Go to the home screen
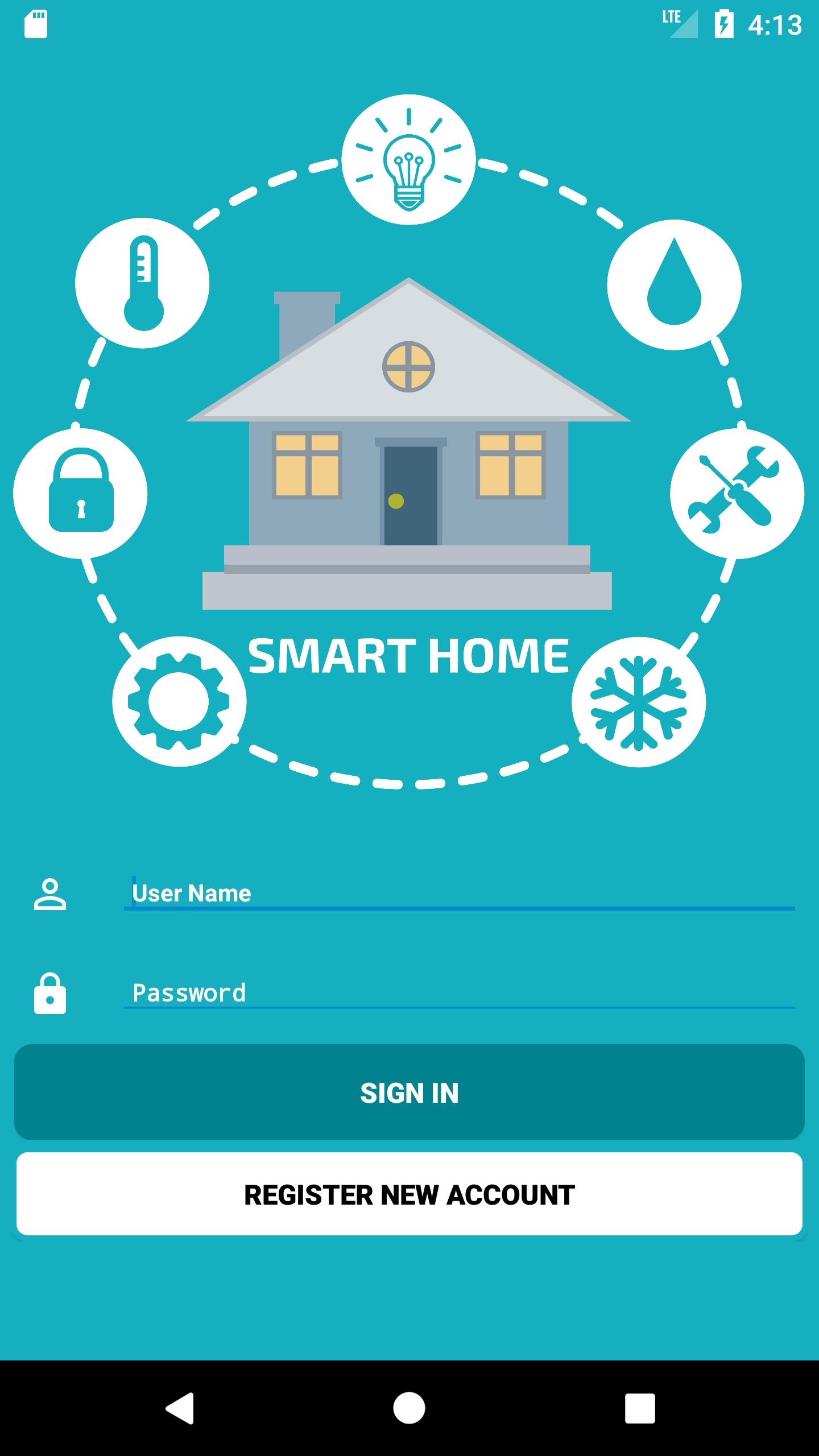 point(409,1408)
